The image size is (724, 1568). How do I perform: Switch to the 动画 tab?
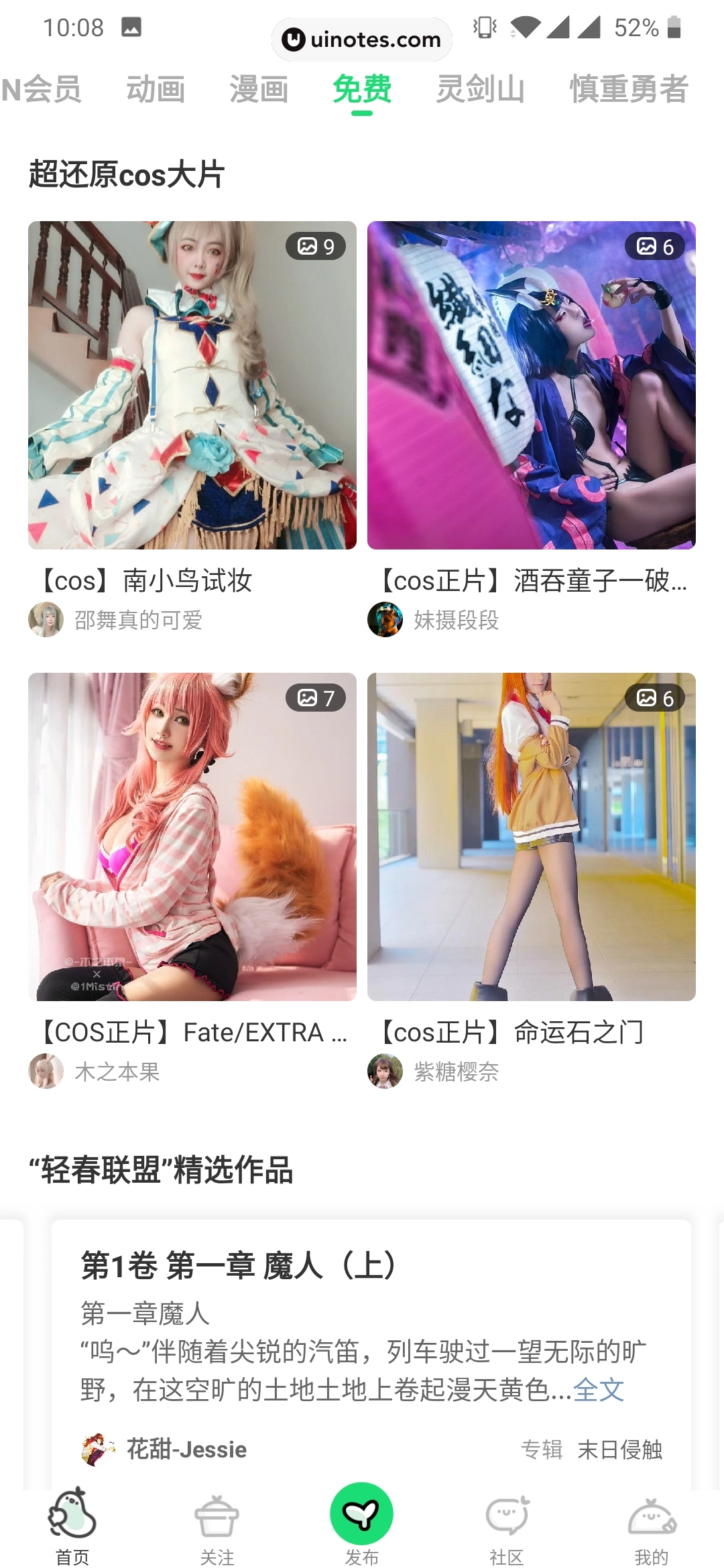point(156,89)
